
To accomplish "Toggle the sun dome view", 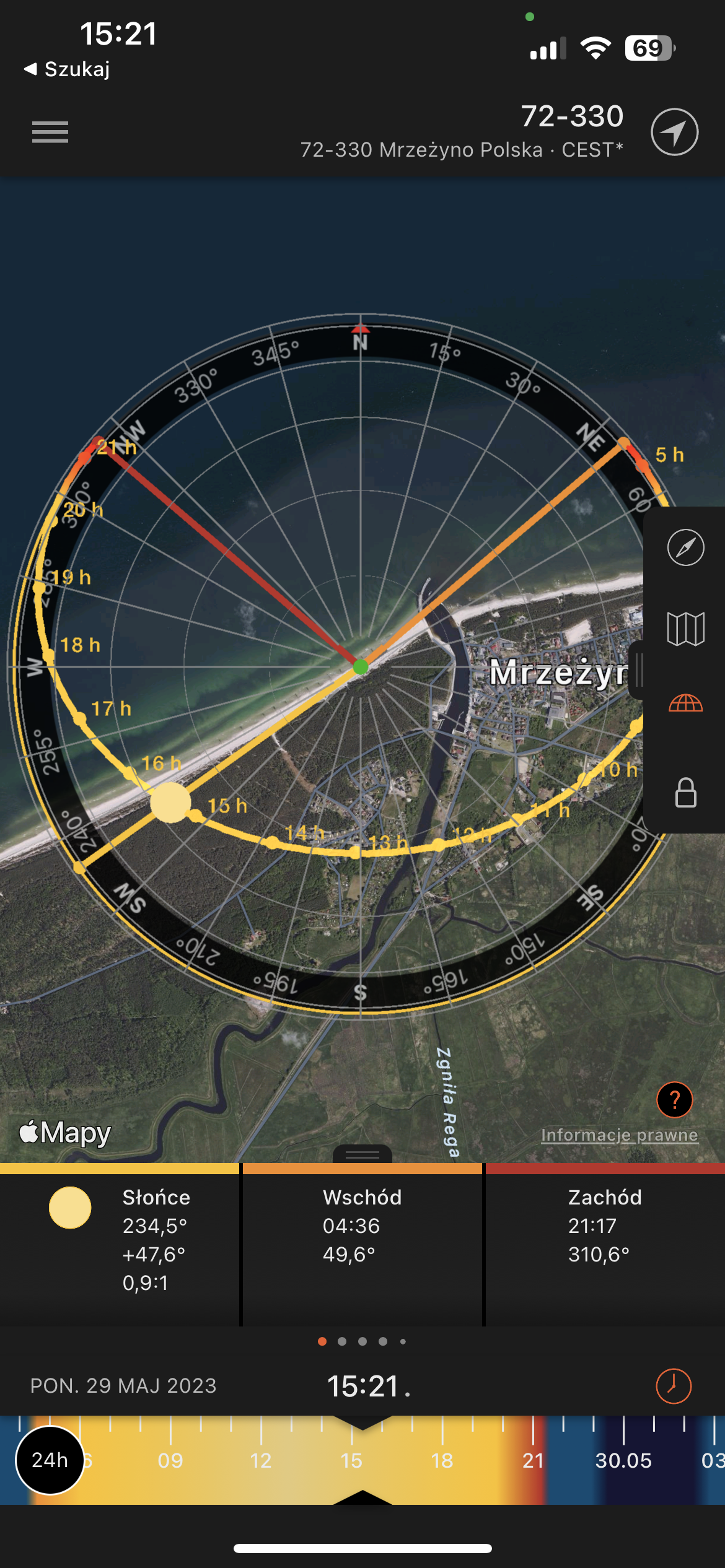I will 685,703.
